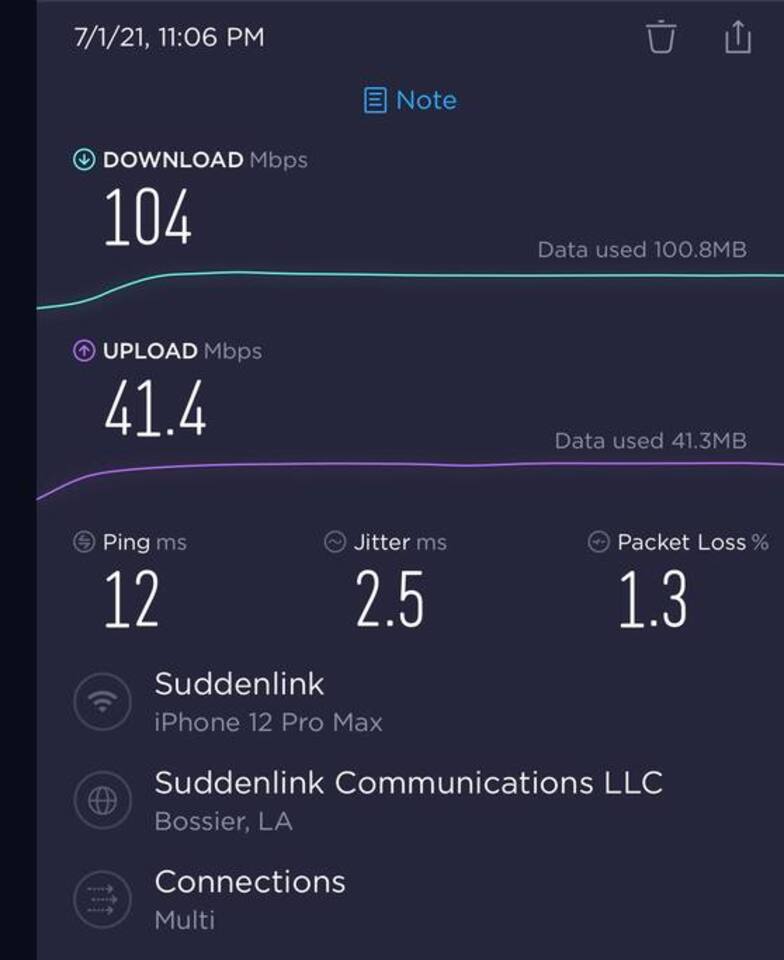The width and height of the screenshot is (784, 960).
Task: Share this speed test result
Action: click(x=737, y=38)
